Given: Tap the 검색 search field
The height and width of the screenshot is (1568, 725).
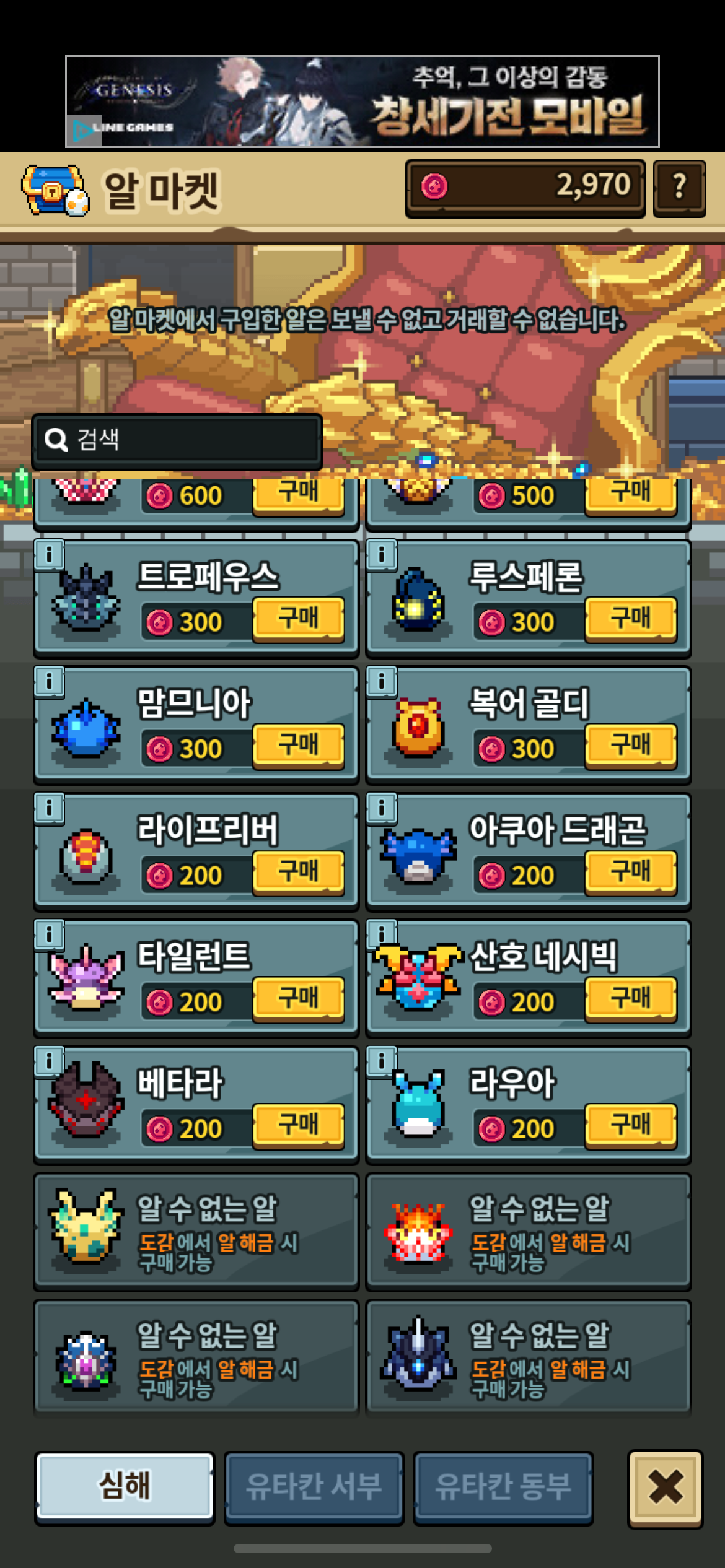Looking at the screenshot, I should [178, 440].
